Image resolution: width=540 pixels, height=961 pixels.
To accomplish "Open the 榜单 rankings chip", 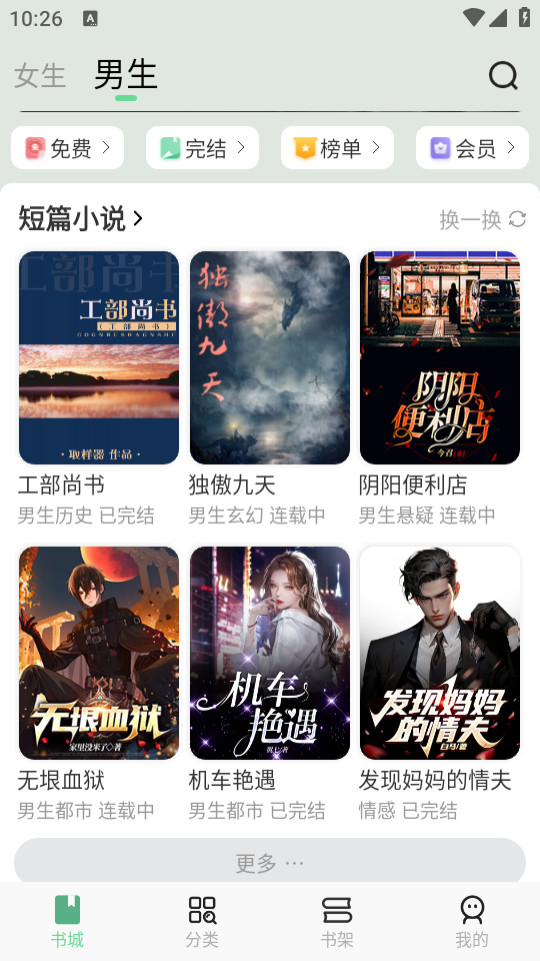I will 337,148.
